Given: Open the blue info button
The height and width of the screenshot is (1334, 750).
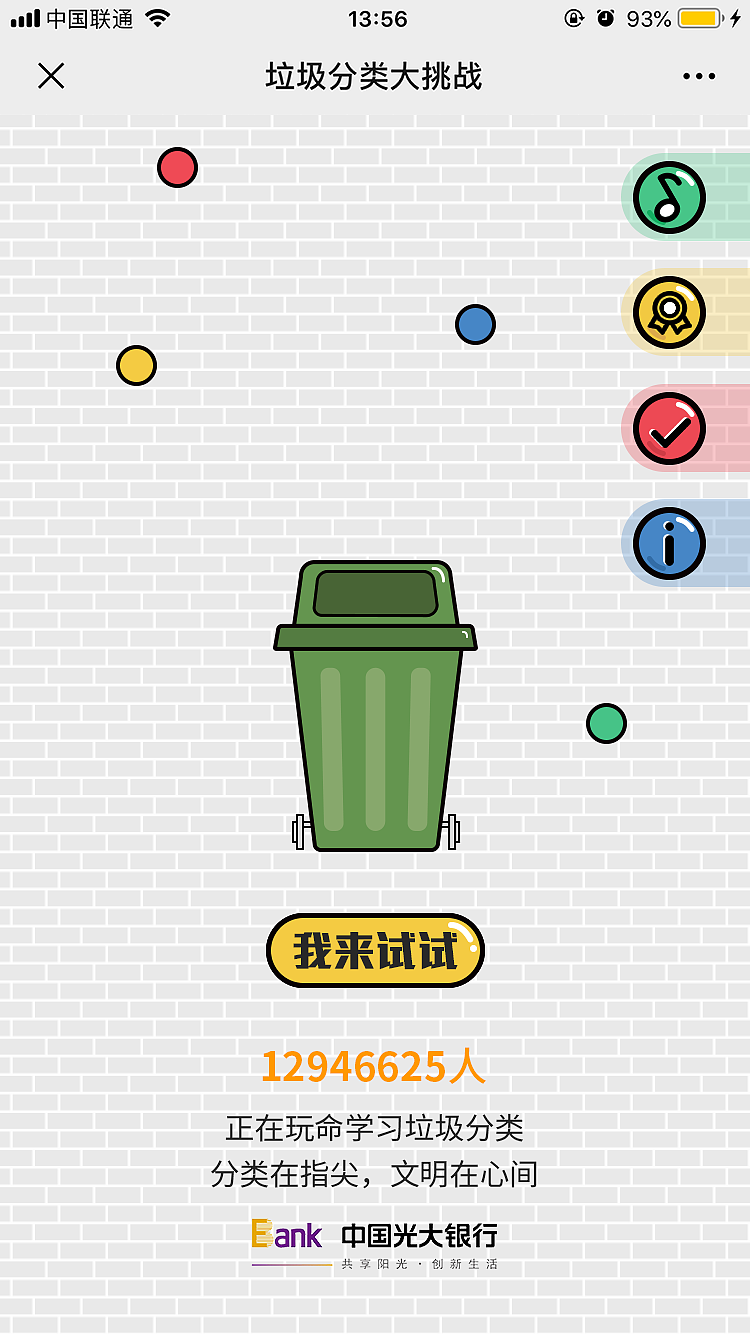Looking at the screenshot, I should (669, 544).
